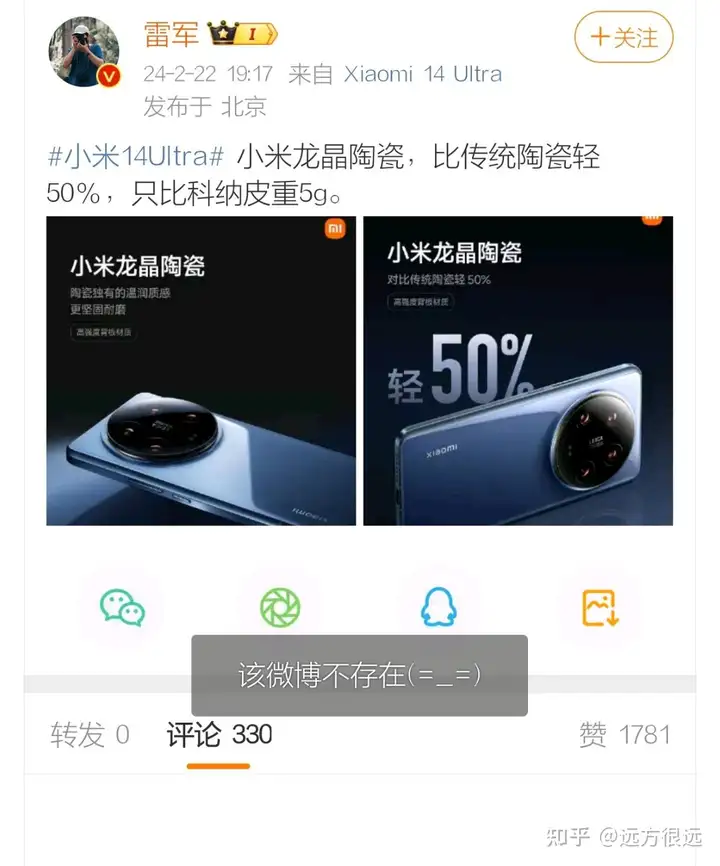
Task: Switch to the 转发 tab
Action: pos(90,735)
